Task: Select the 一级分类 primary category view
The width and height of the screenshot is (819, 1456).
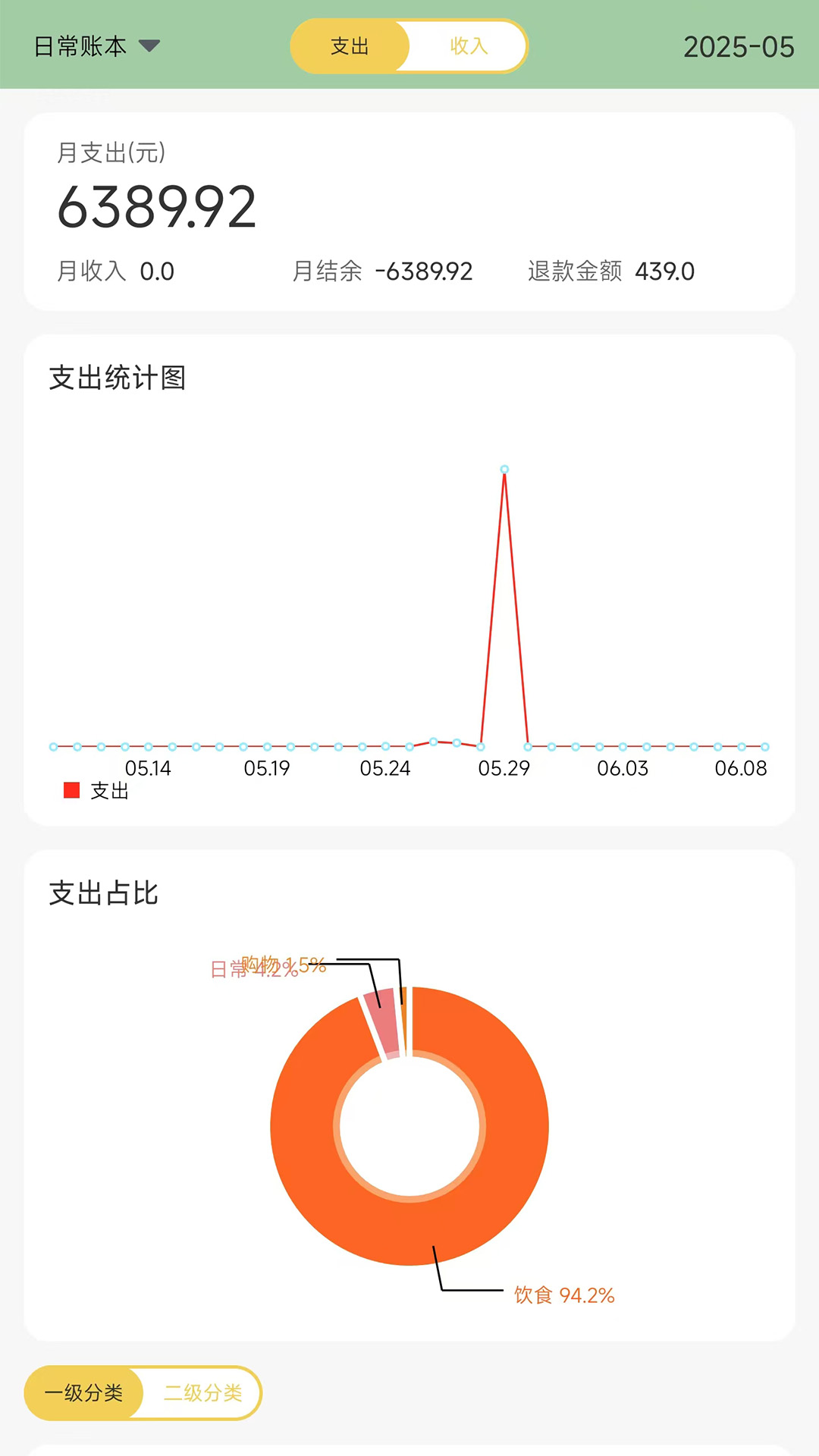Action: [83, 1393]
